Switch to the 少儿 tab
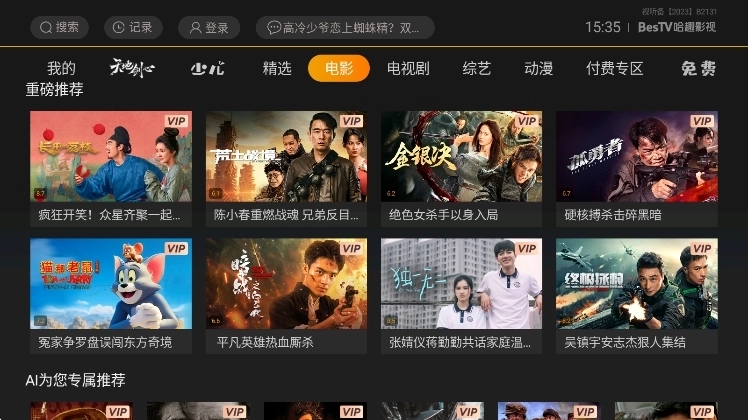 (208, 69)
